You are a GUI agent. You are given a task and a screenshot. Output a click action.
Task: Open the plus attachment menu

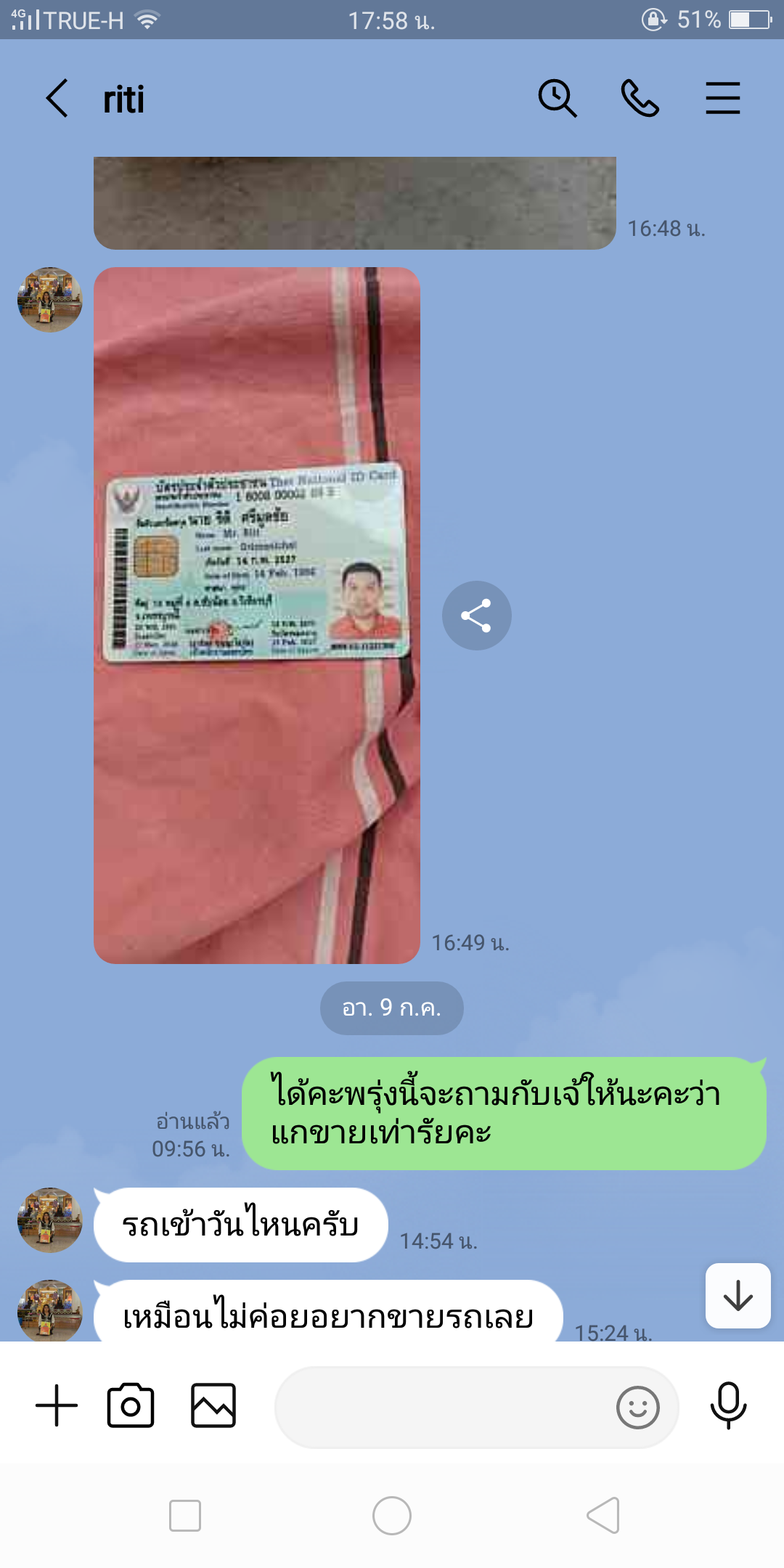pos(57,1406)
